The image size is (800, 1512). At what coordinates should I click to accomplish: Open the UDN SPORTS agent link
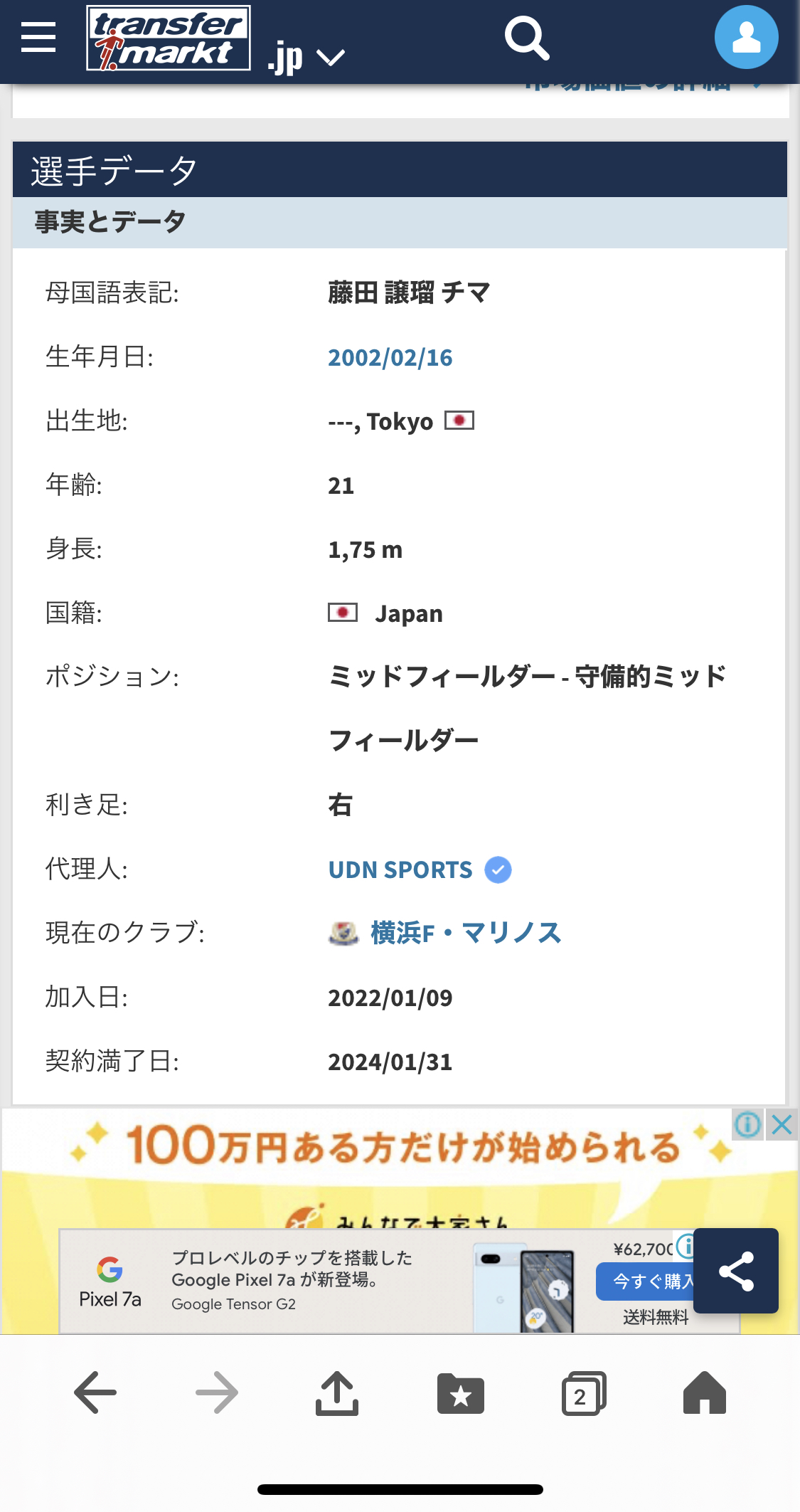point(400,869)
